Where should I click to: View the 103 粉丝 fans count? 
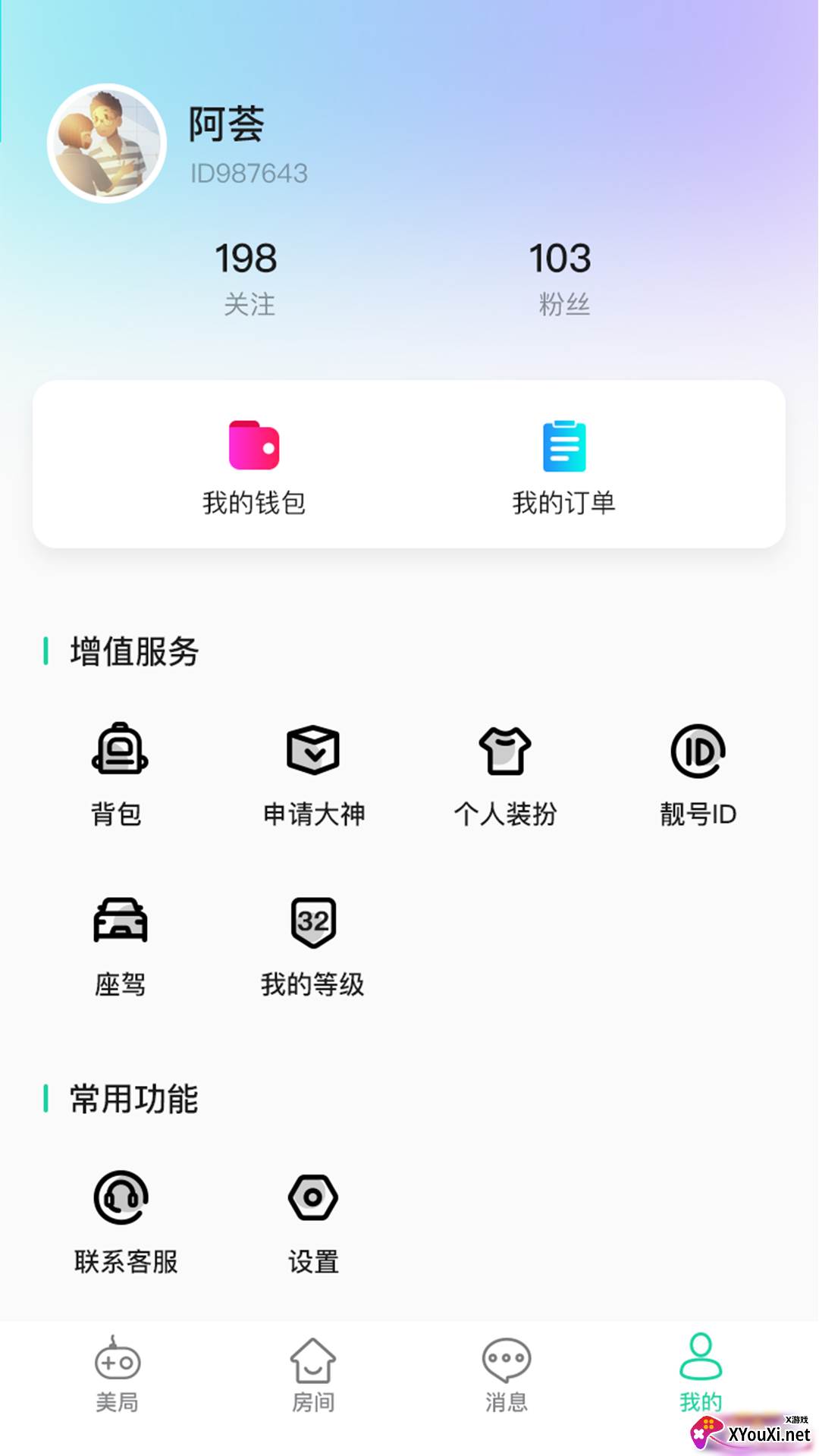(x=563, y=277)
